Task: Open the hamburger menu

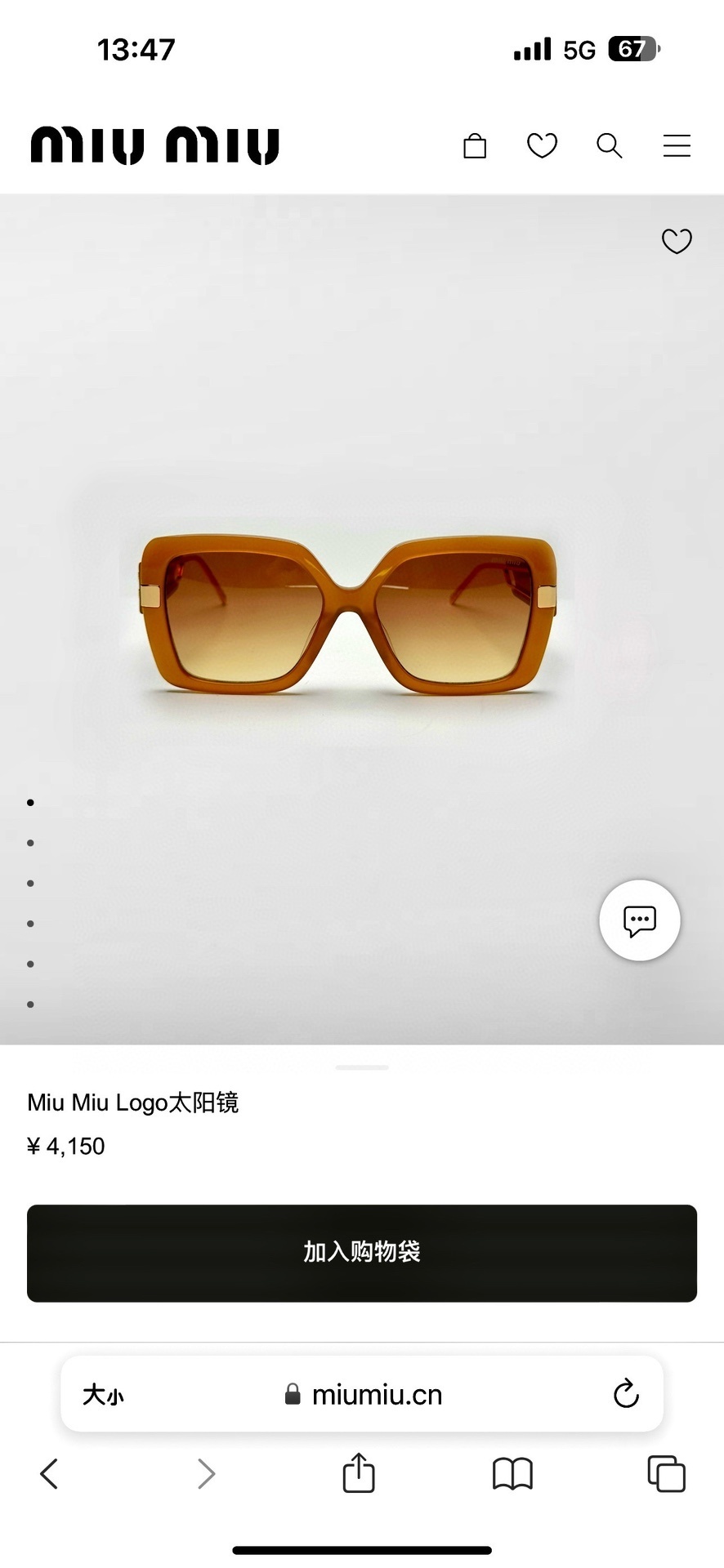Action: point(677,146)
